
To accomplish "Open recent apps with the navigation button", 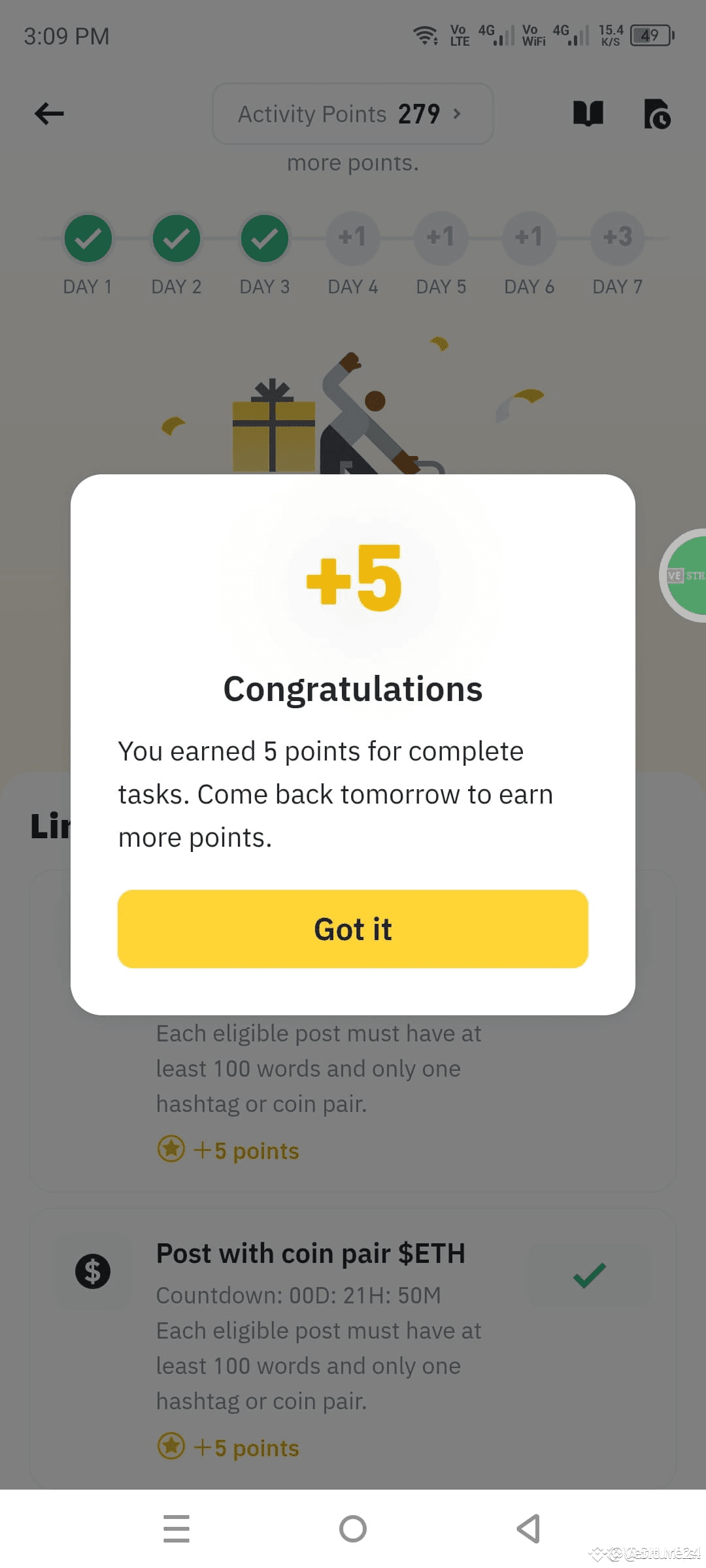I will (176, 1529).
